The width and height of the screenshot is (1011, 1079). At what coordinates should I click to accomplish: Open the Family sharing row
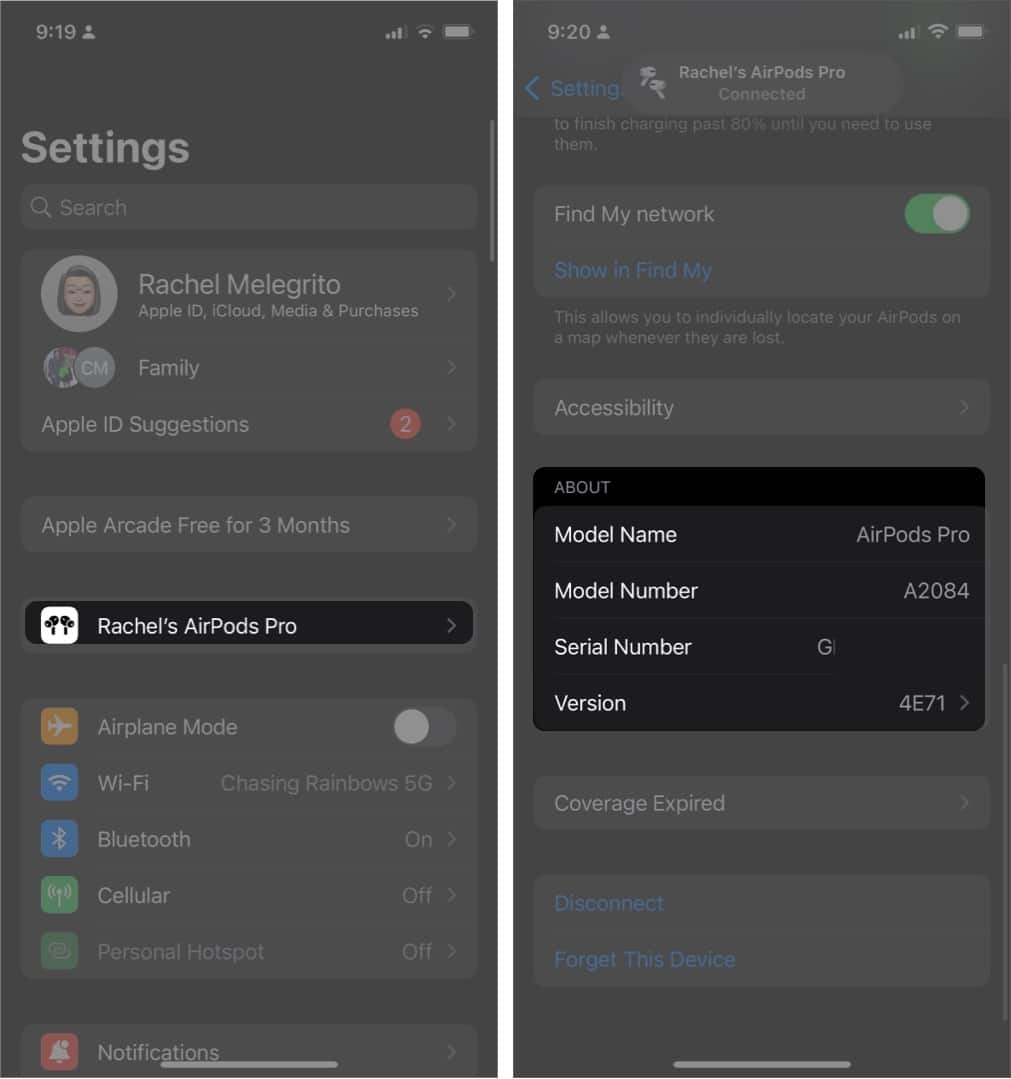(x=248, y=368)
